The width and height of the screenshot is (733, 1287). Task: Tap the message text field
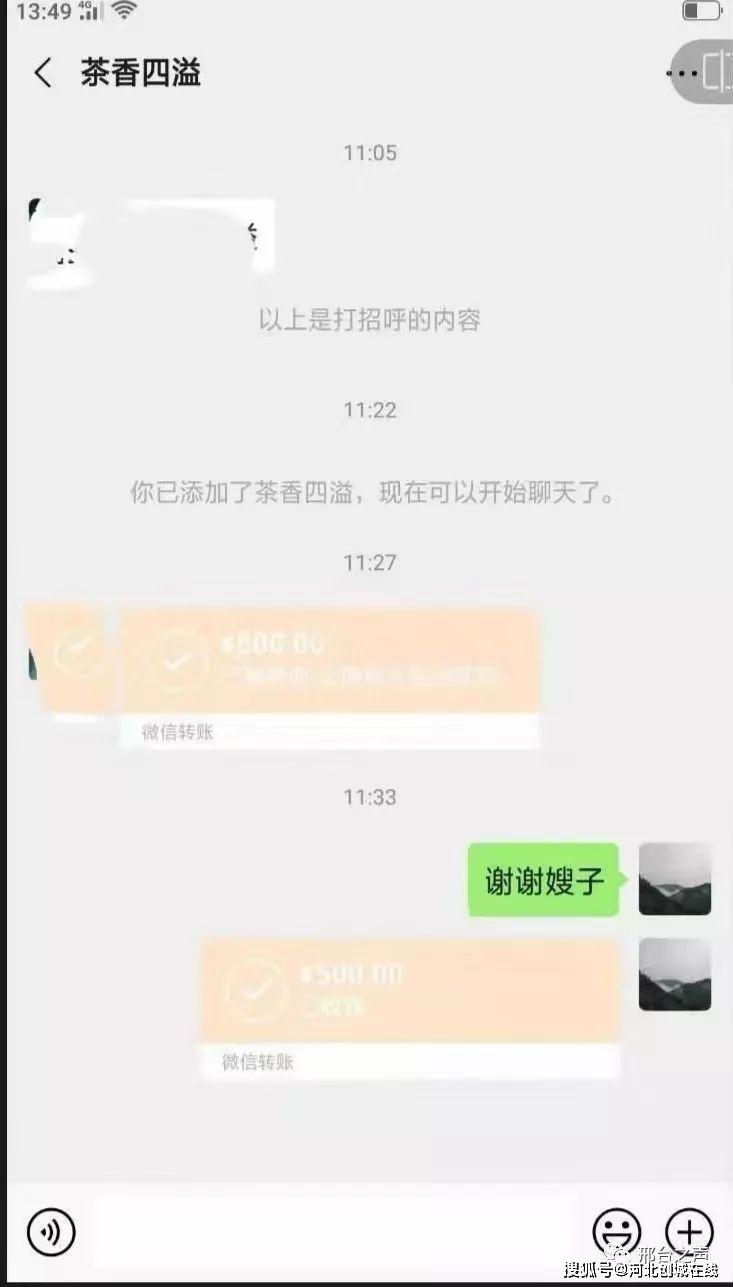[x=335, y=1232]
